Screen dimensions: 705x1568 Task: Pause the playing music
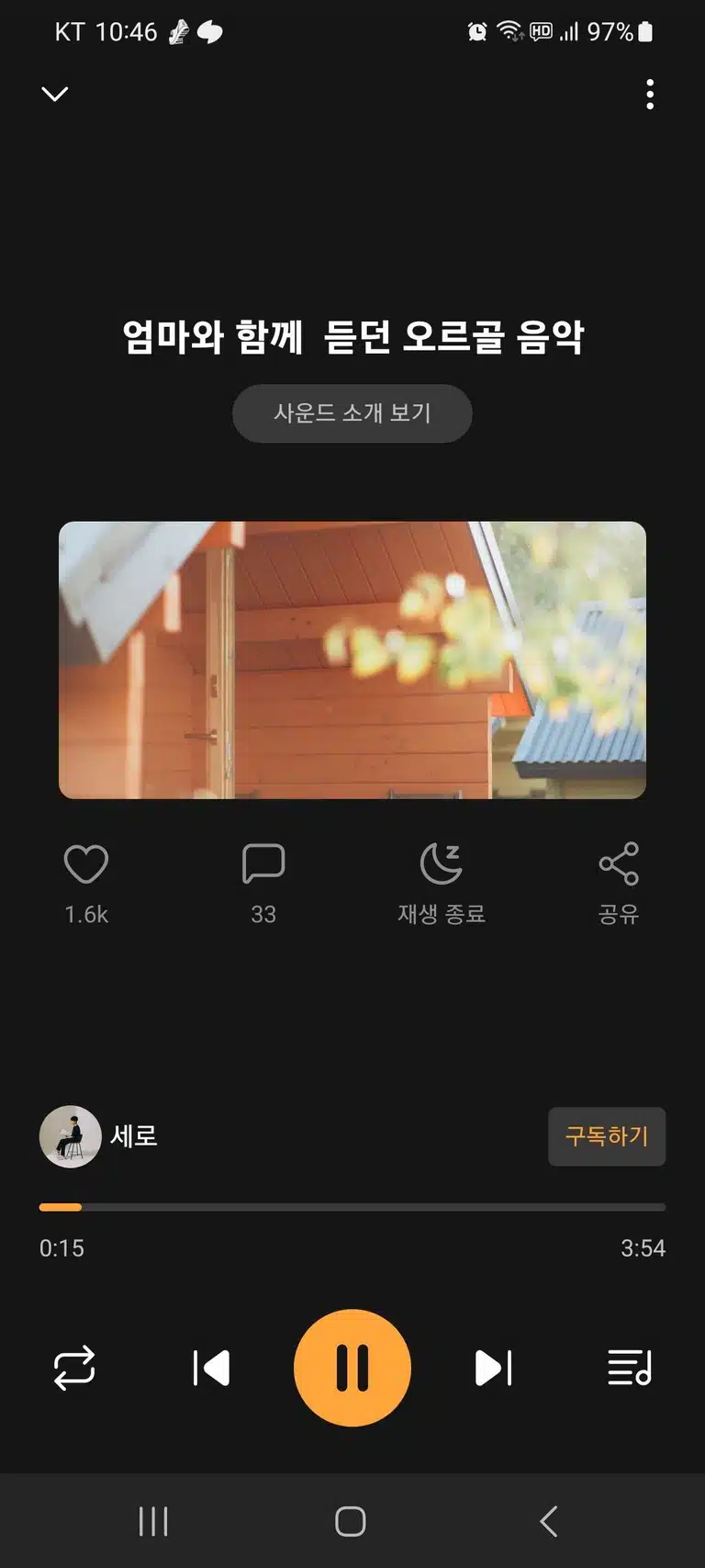click(x=352, y=1368)
